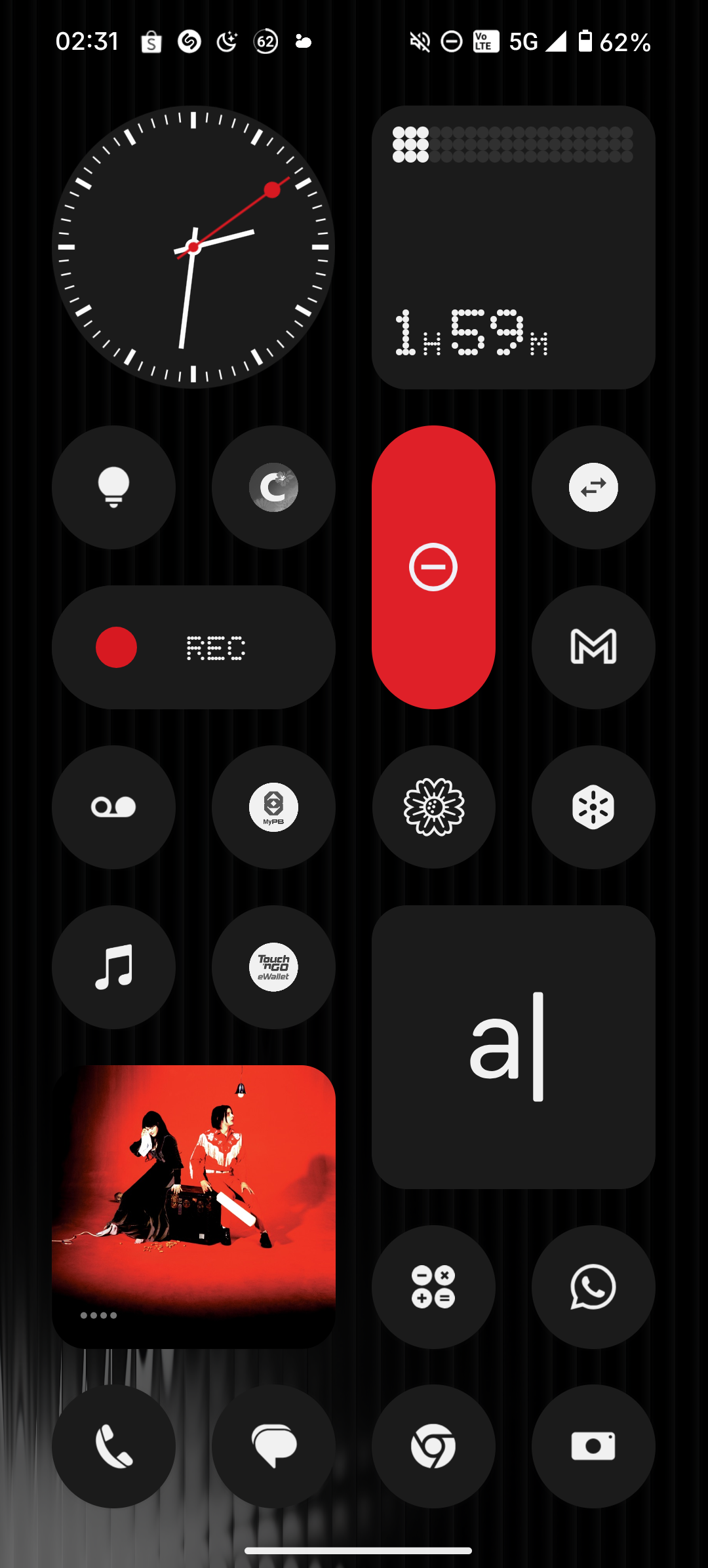Open the 1h 59m screen time widget
The height and width of the screenshot is (1568, 708).
513,247
